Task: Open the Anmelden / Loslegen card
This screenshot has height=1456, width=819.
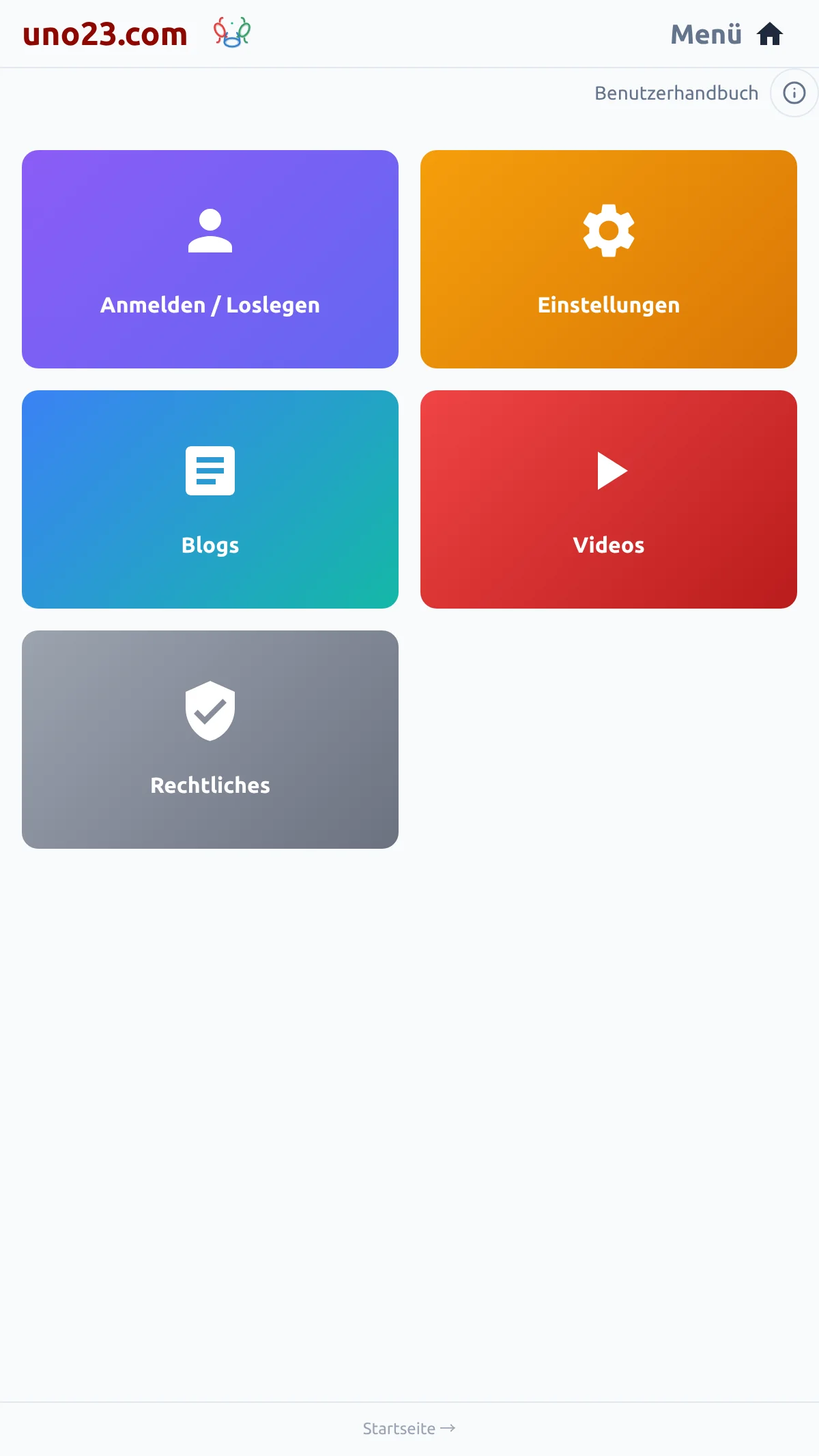Action: coord(210,259)
